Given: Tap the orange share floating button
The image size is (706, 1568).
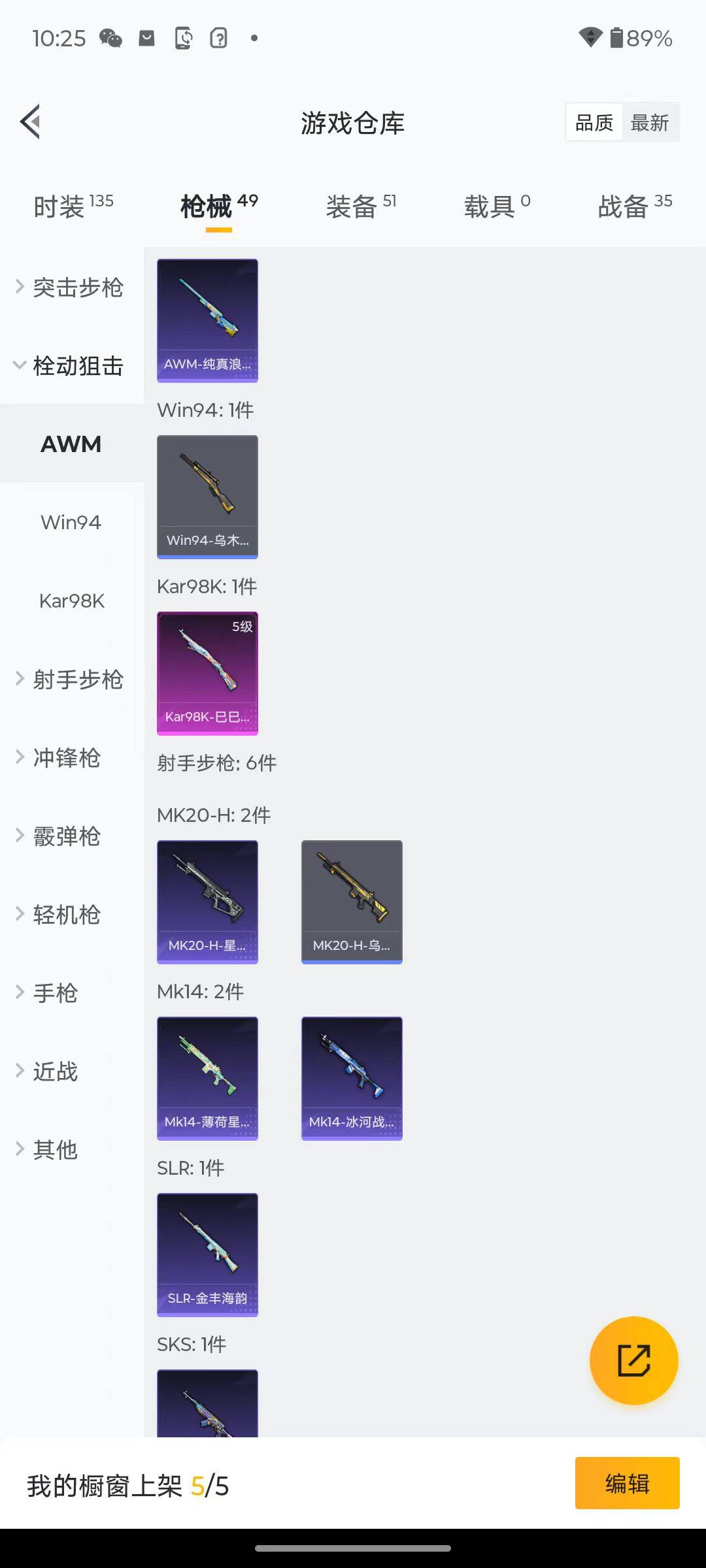Looking at the screenshot, I should click(x=633, y=1360).
